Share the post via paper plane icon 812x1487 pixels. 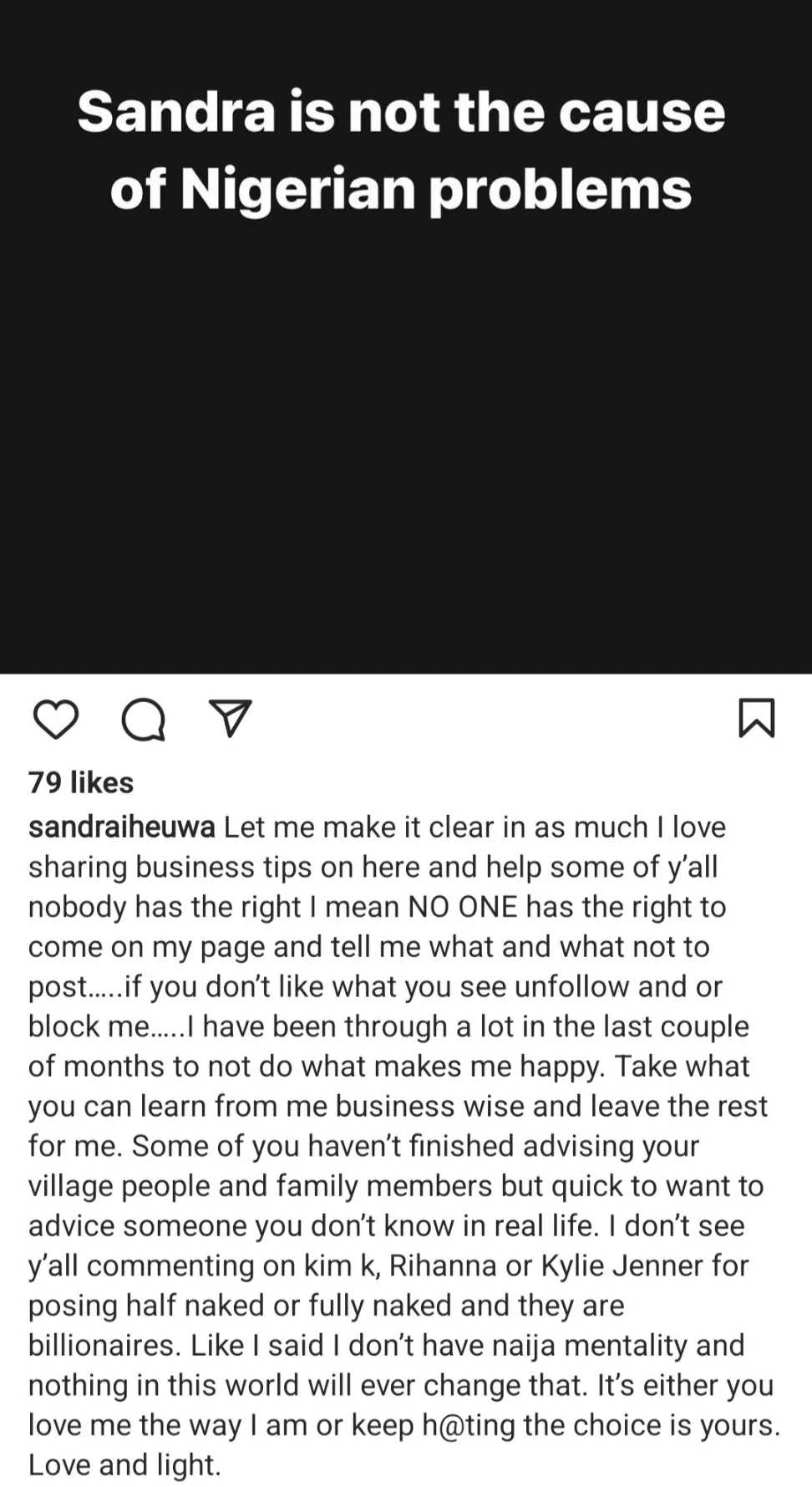pos(230,719)
